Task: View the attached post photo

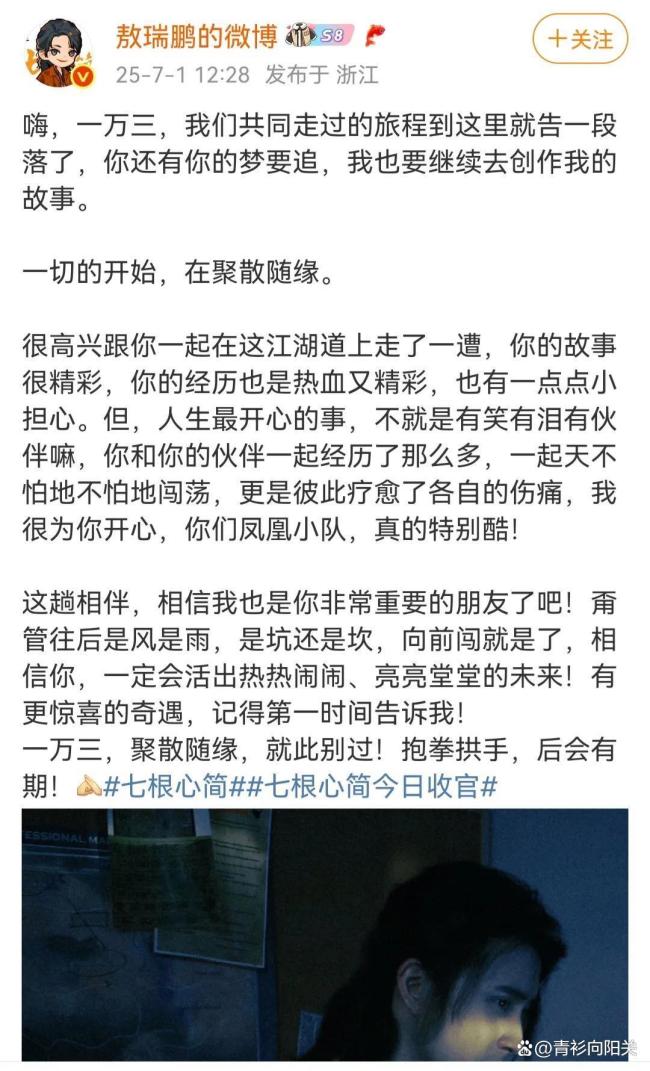Action: pos(325,934)
